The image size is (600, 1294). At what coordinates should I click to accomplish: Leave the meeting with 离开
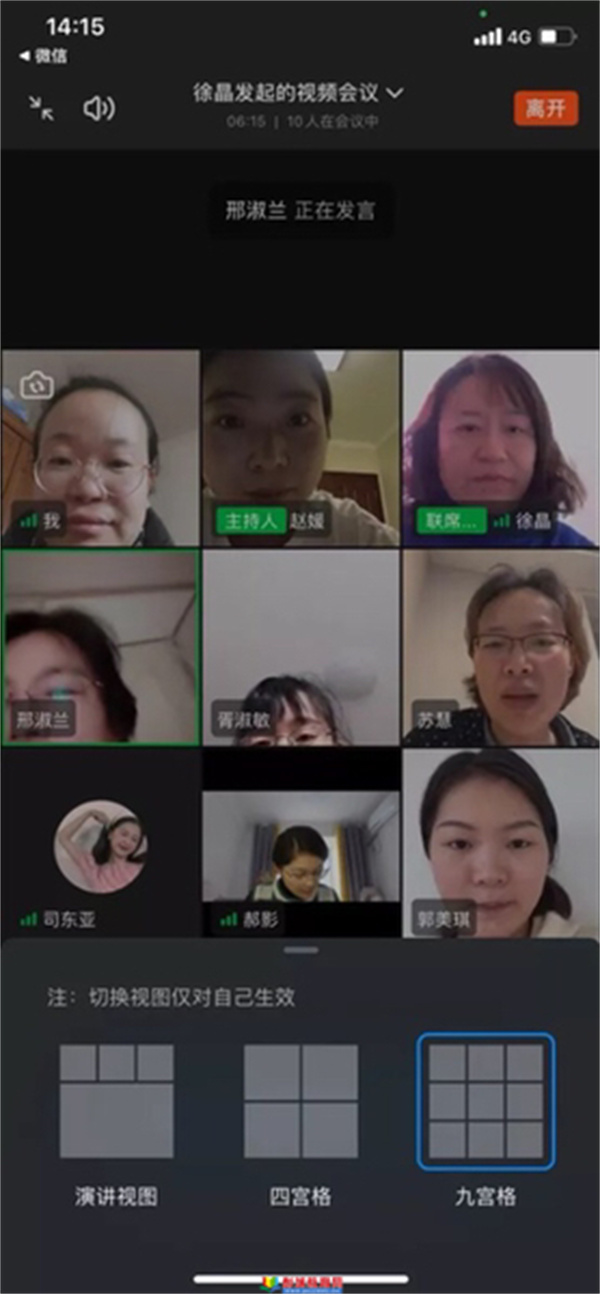546,108
